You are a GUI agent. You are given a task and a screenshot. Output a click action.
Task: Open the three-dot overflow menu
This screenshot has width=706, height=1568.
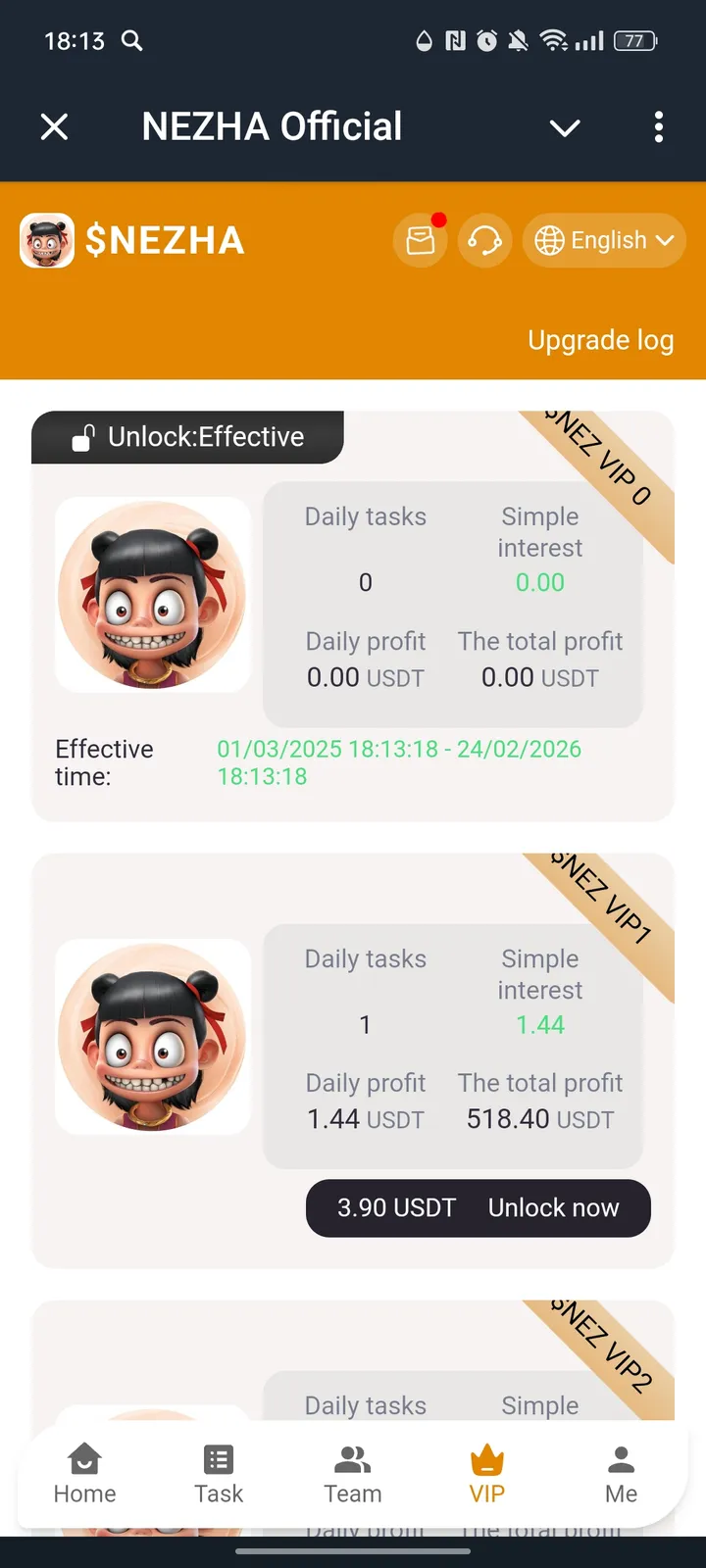tap(658, 126)
